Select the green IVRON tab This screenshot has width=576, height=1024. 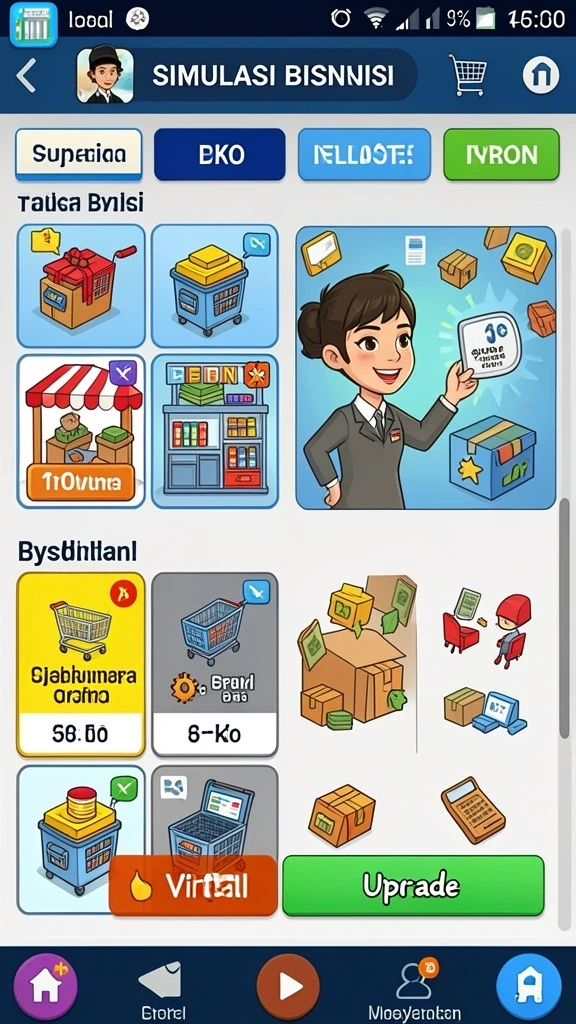click(502, 154)
